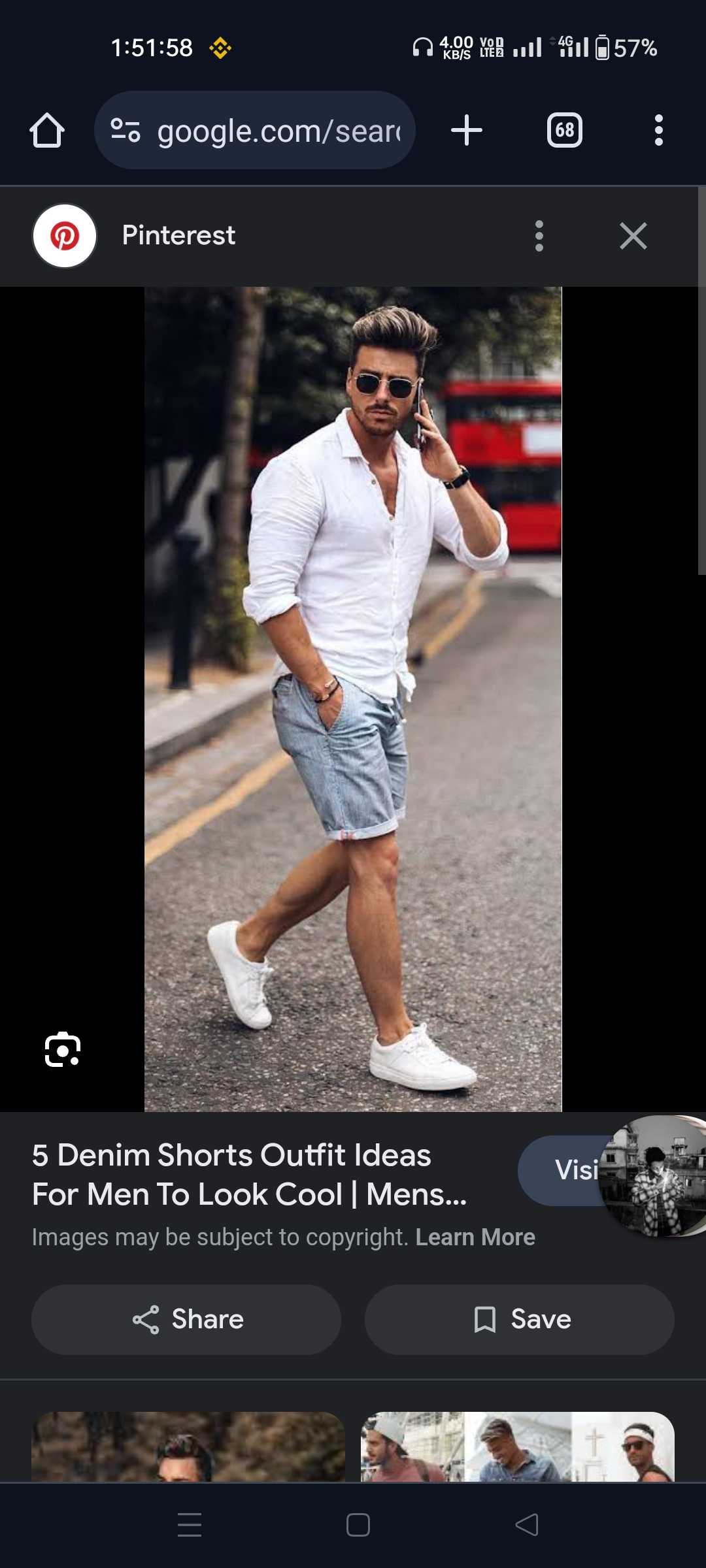This screenshot has height=1568, width=706.
Task: Open the related image collage of three men
Action: [x=517, y=1446]
